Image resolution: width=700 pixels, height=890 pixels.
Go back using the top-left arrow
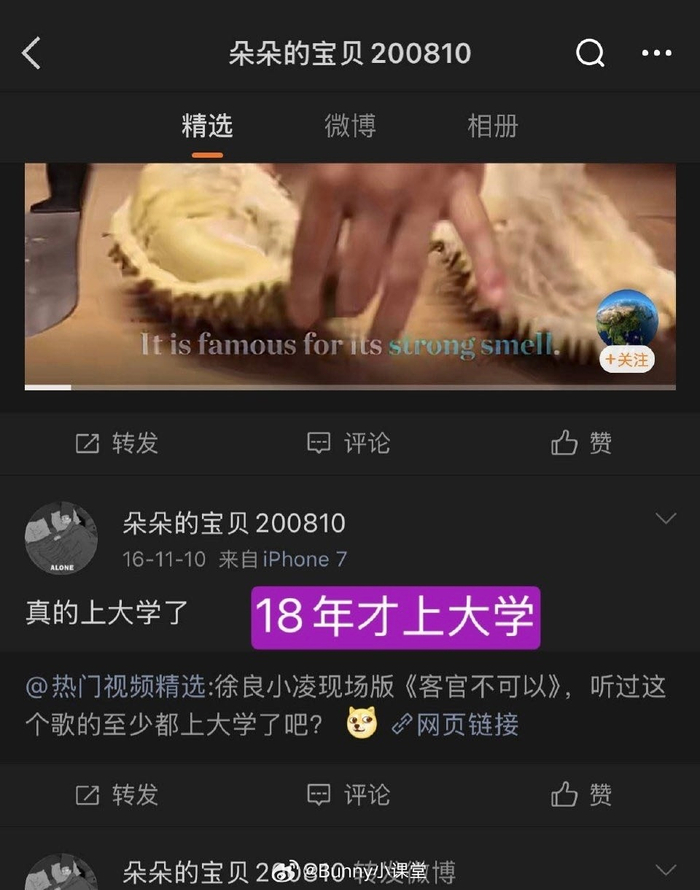pos(32,53)
